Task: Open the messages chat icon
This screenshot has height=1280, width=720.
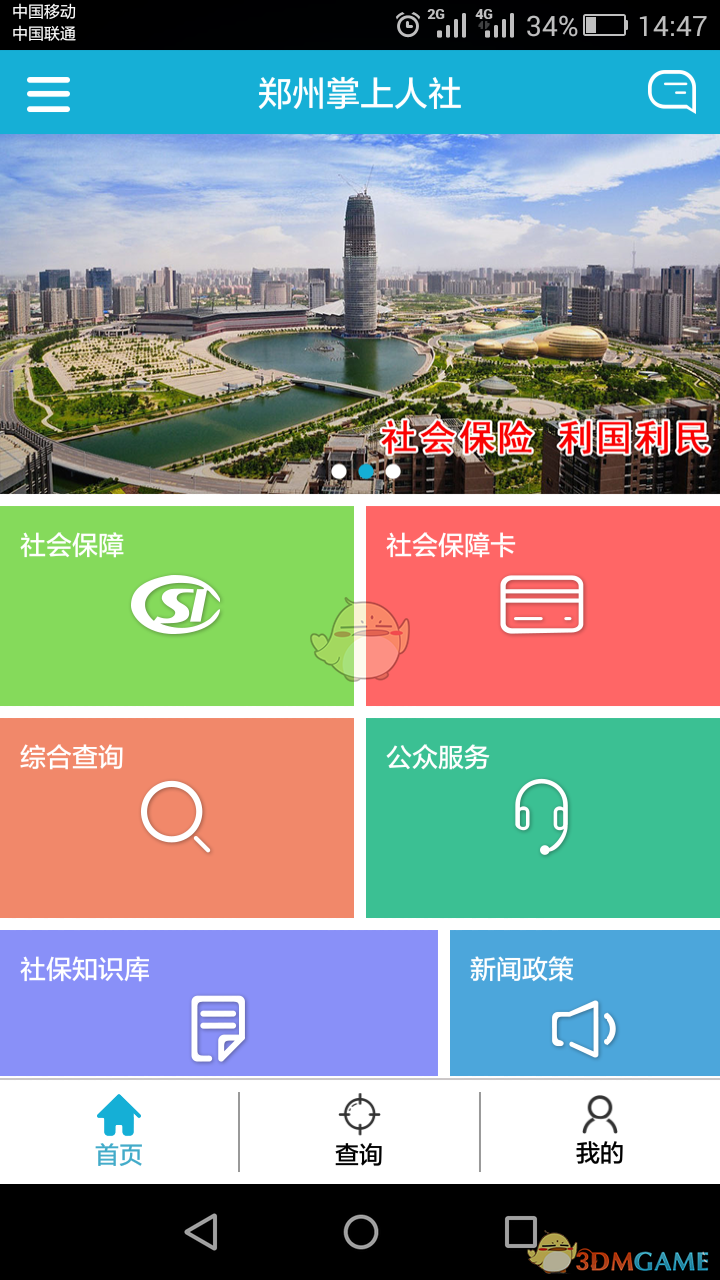Action: tap(671, 92)
